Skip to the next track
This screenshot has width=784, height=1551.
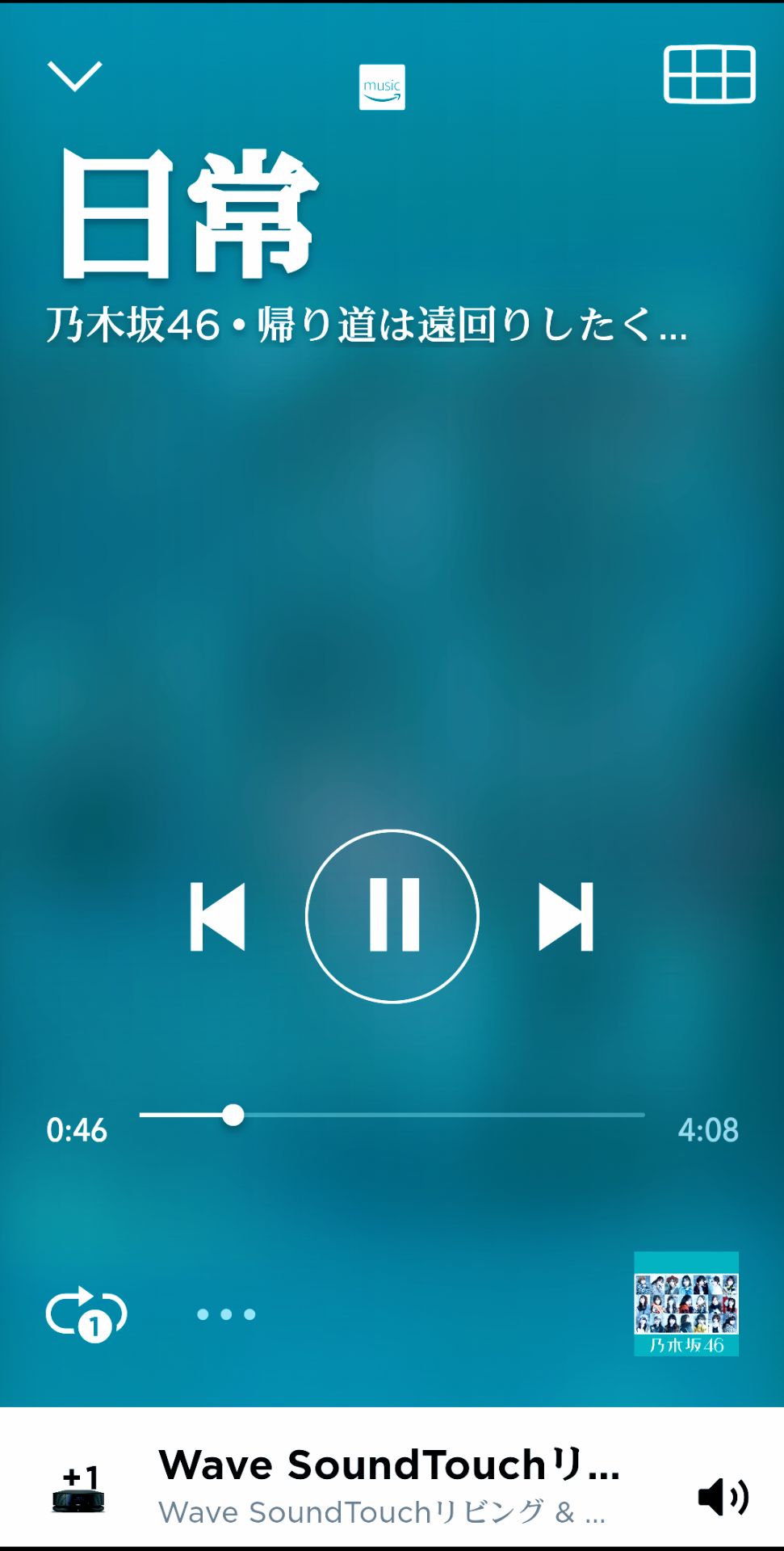click(x=566, y=916)
